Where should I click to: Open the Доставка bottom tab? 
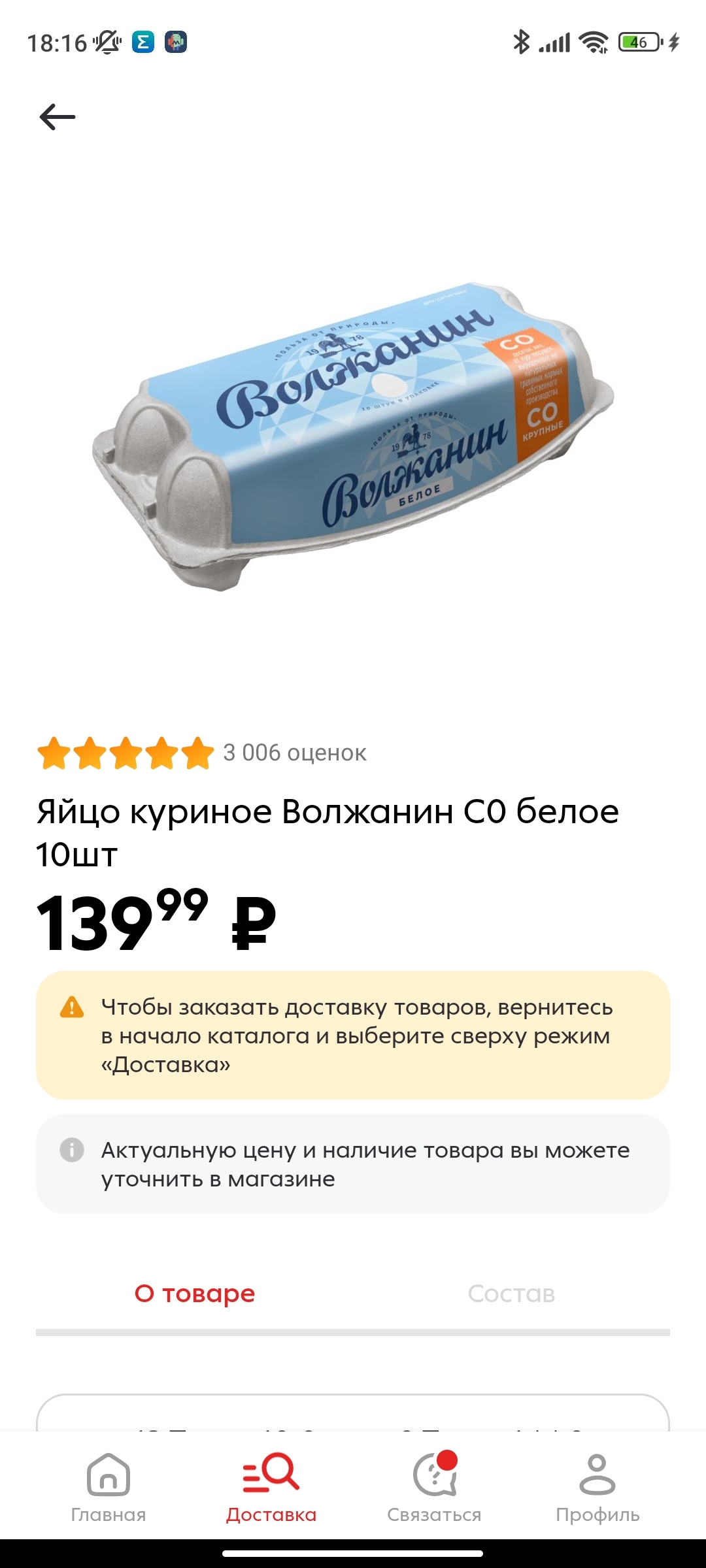271,1484
